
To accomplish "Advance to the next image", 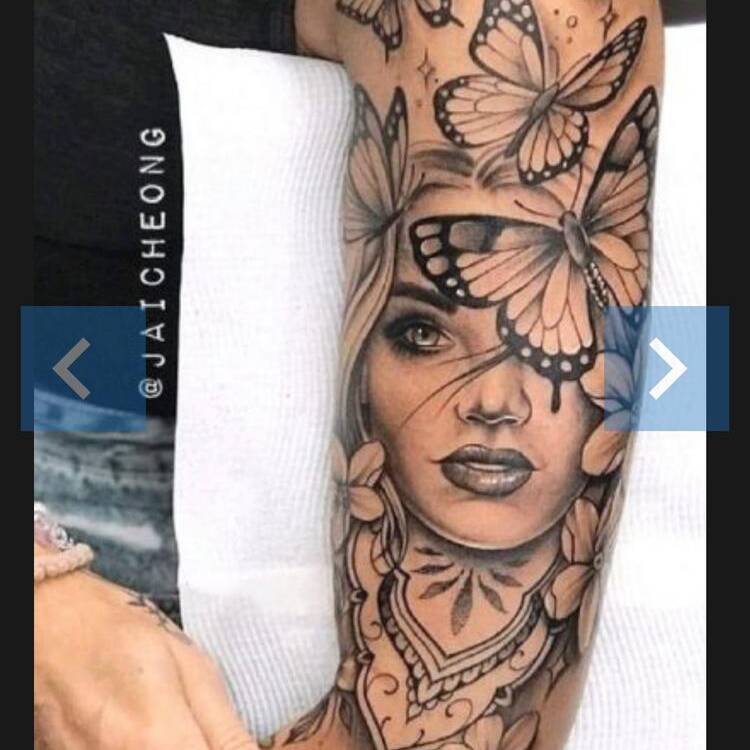I will click(667, 368).
